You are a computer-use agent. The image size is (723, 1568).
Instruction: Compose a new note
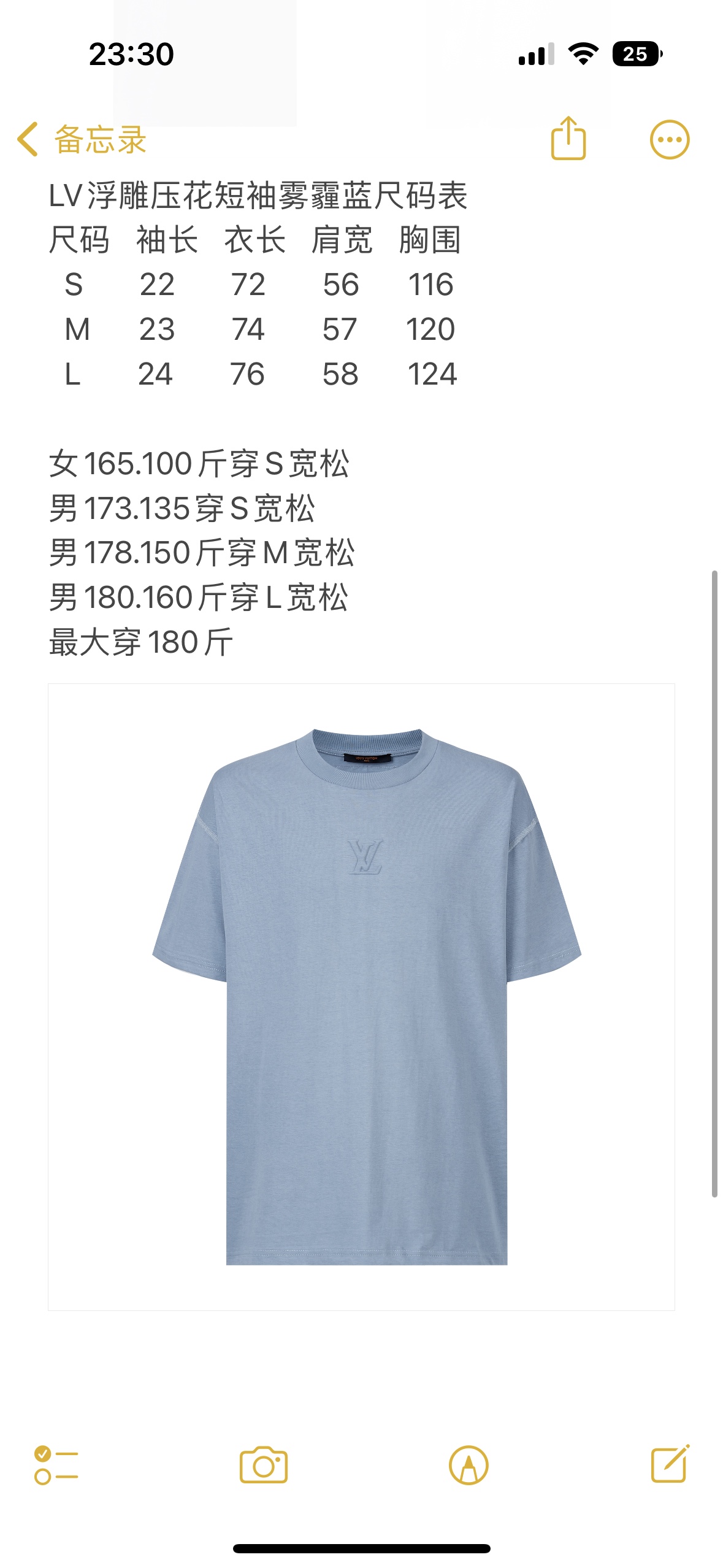670,1464
